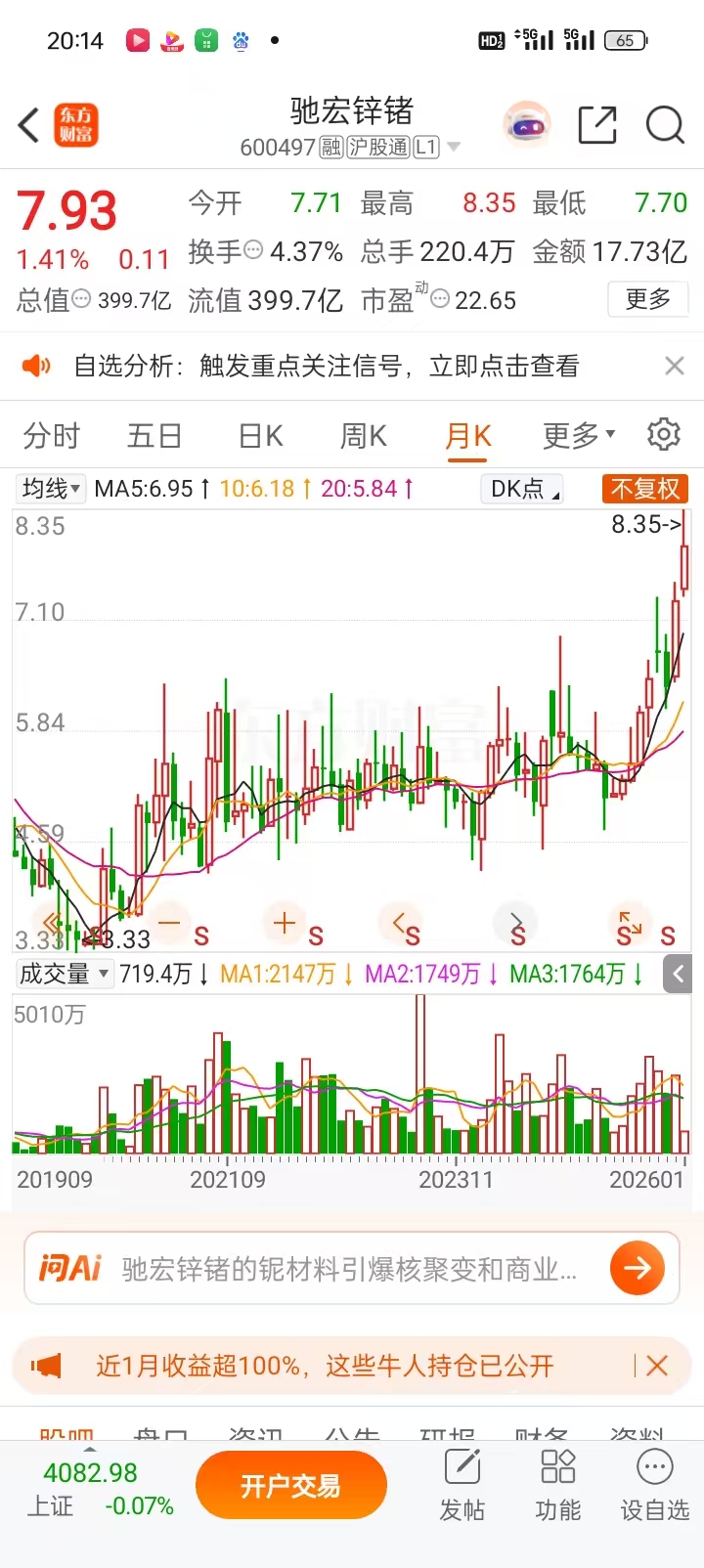Open the 均线 indicator dropdown

tap(52, 489)
